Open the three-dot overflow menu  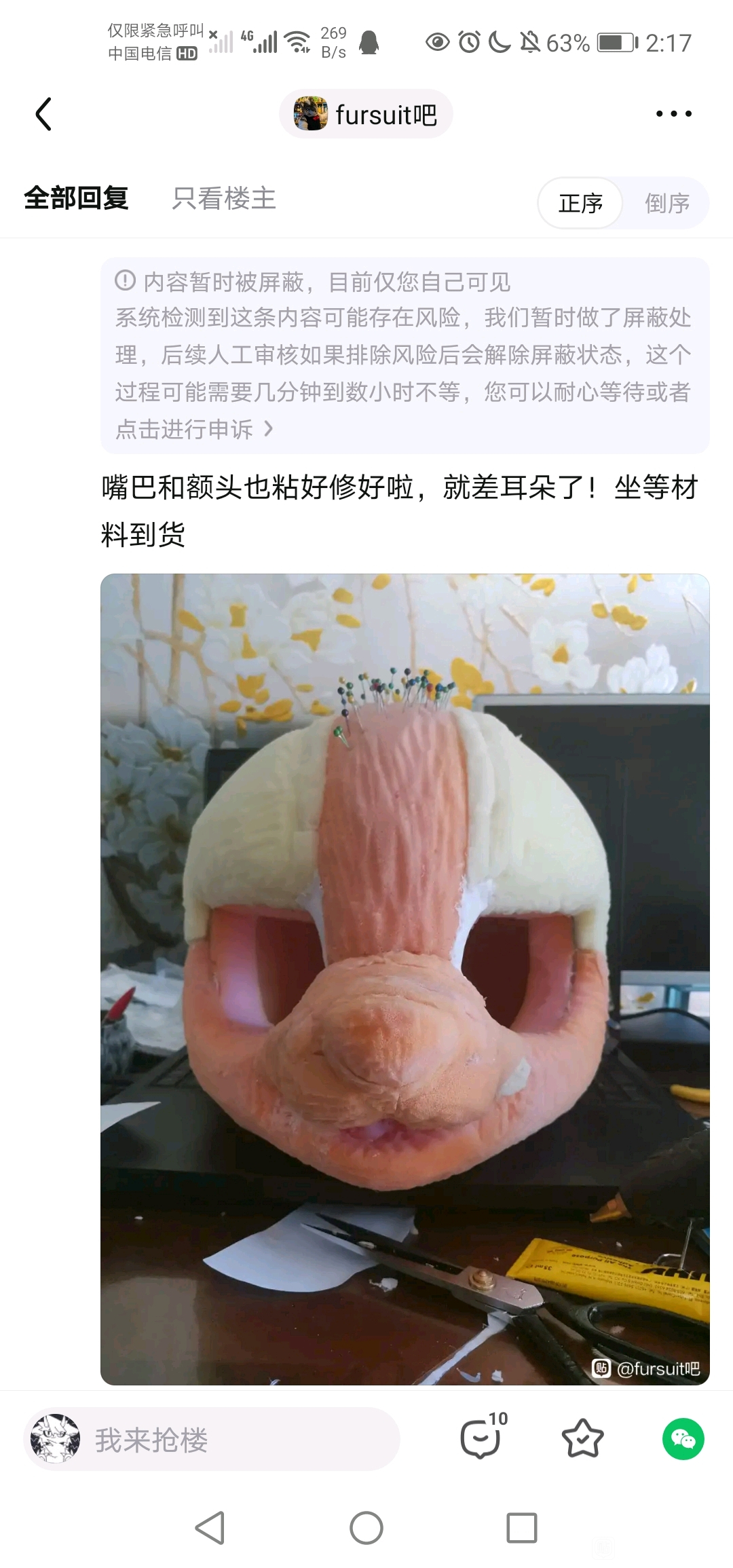pos(673,114)
